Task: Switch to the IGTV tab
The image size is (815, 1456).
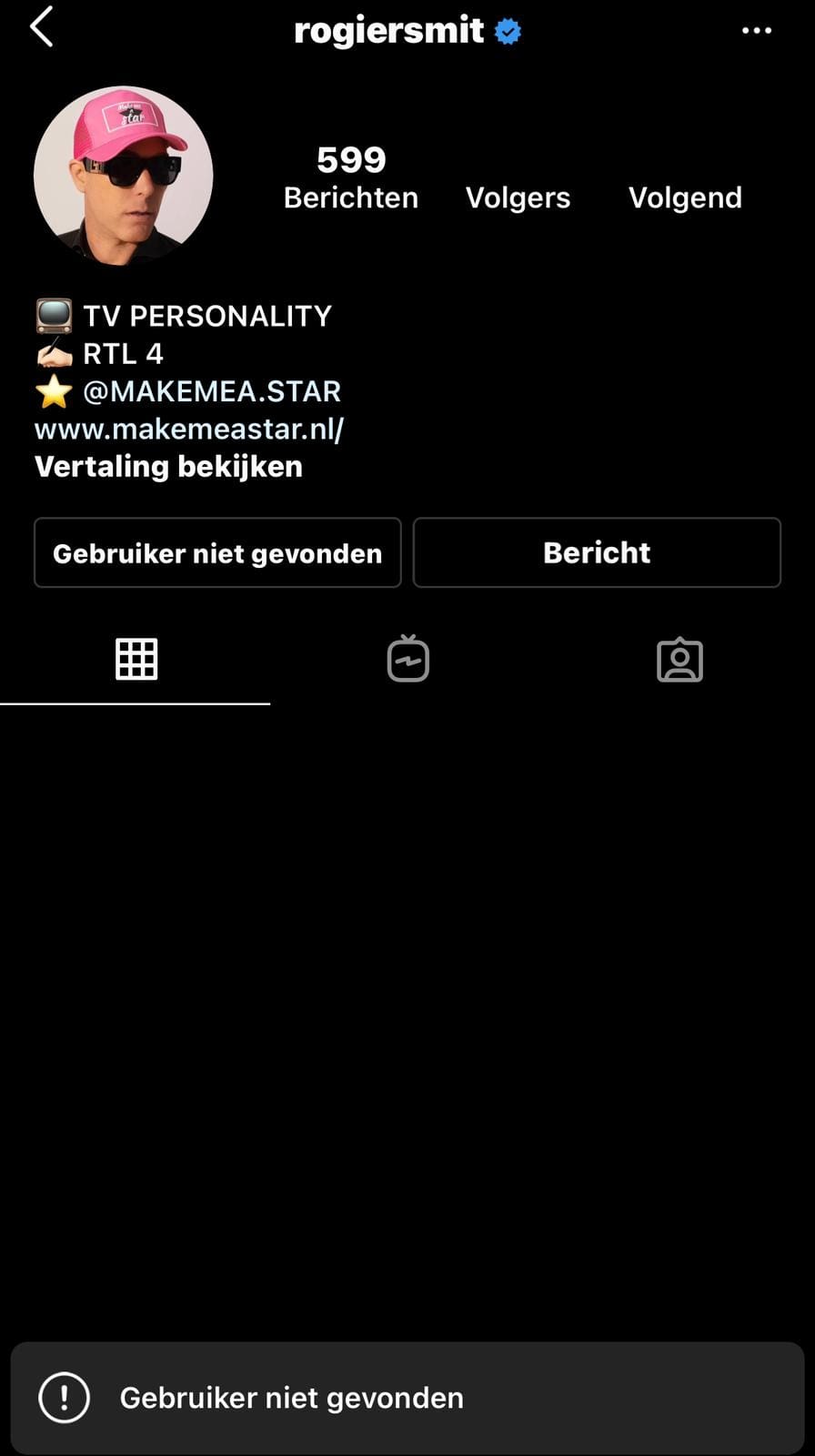Action: pos(407,659)
